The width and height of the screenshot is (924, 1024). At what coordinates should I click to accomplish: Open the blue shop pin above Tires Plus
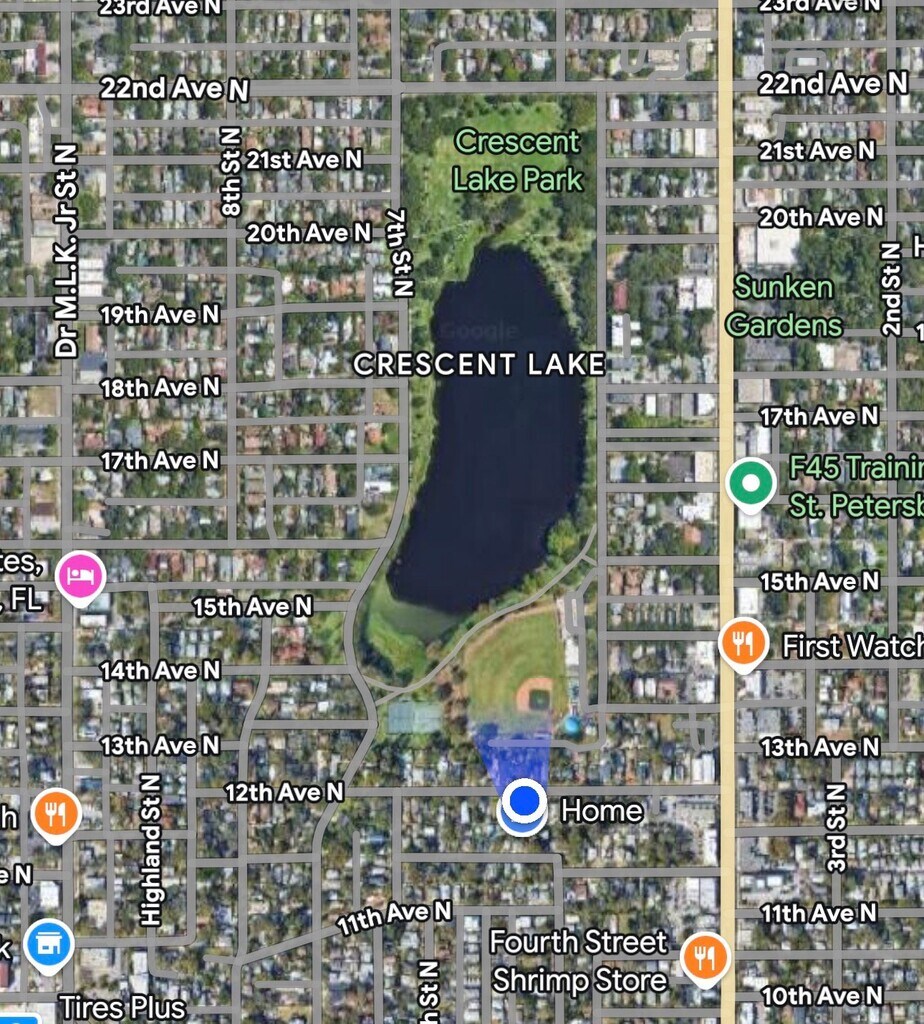click(48, 942)
